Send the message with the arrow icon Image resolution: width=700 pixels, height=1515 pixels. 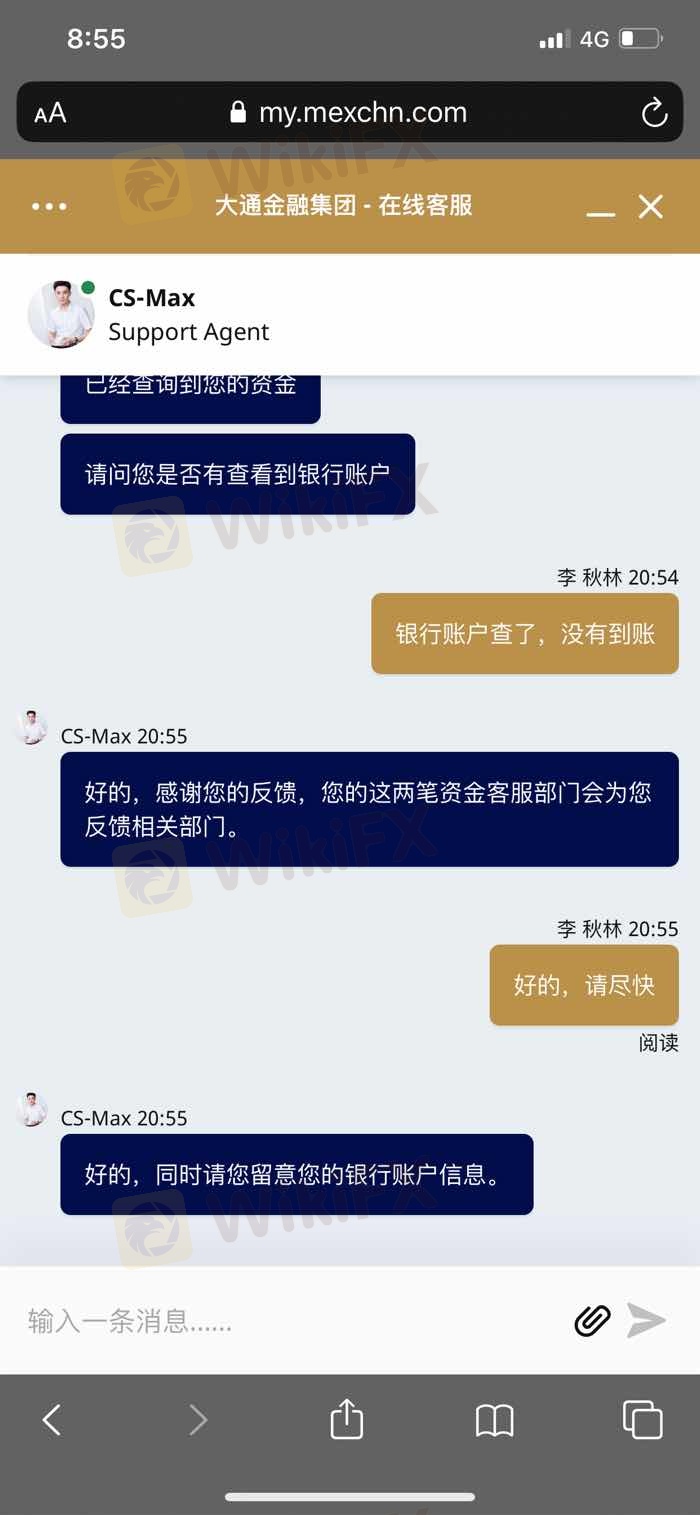pos(646,1321)
